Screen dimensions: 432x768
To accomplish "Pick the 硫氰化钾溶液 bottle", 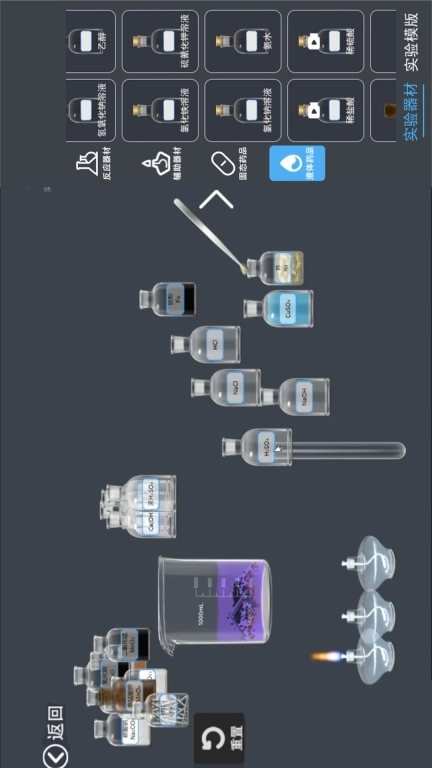I will [x=160, y=42].
